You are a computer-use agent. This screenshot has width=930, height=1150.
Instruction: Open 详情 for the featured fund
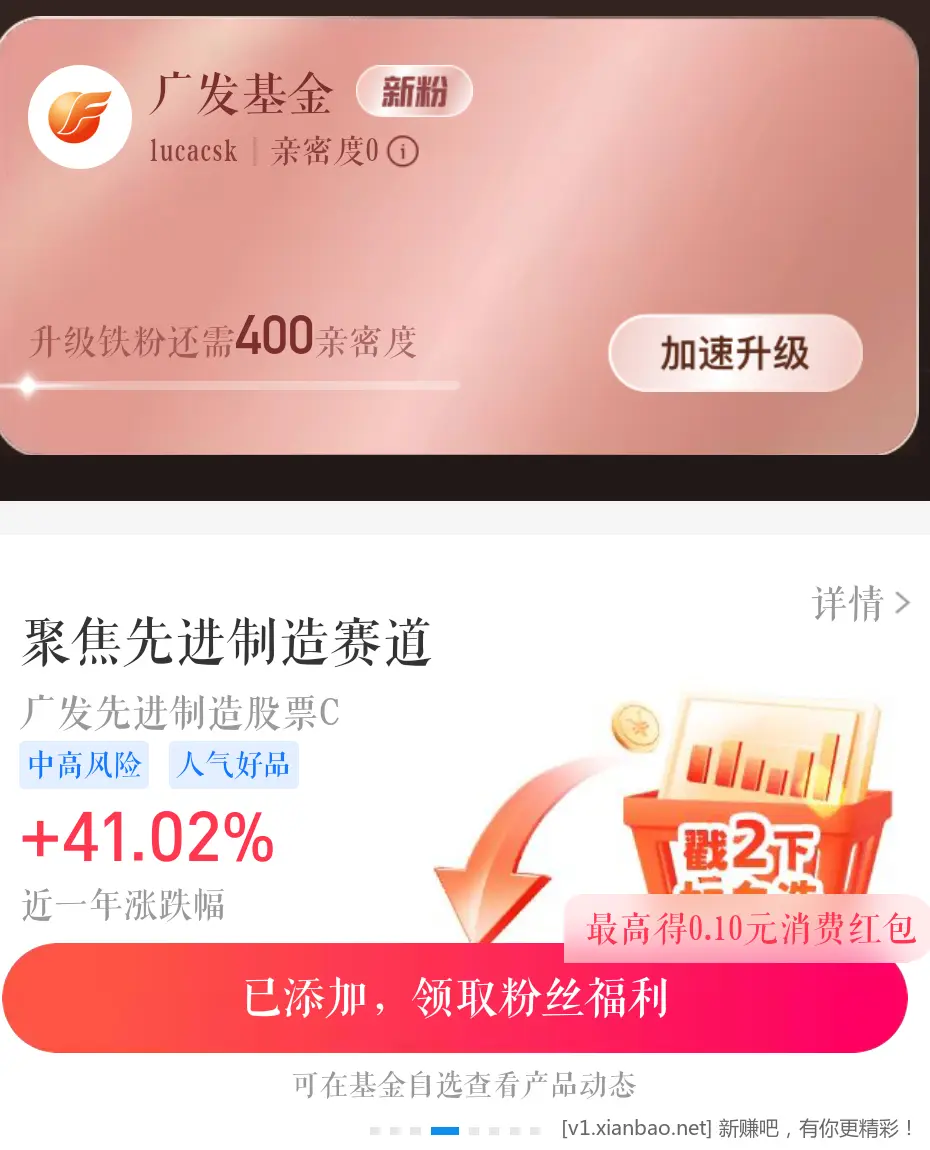pos(861,604)
